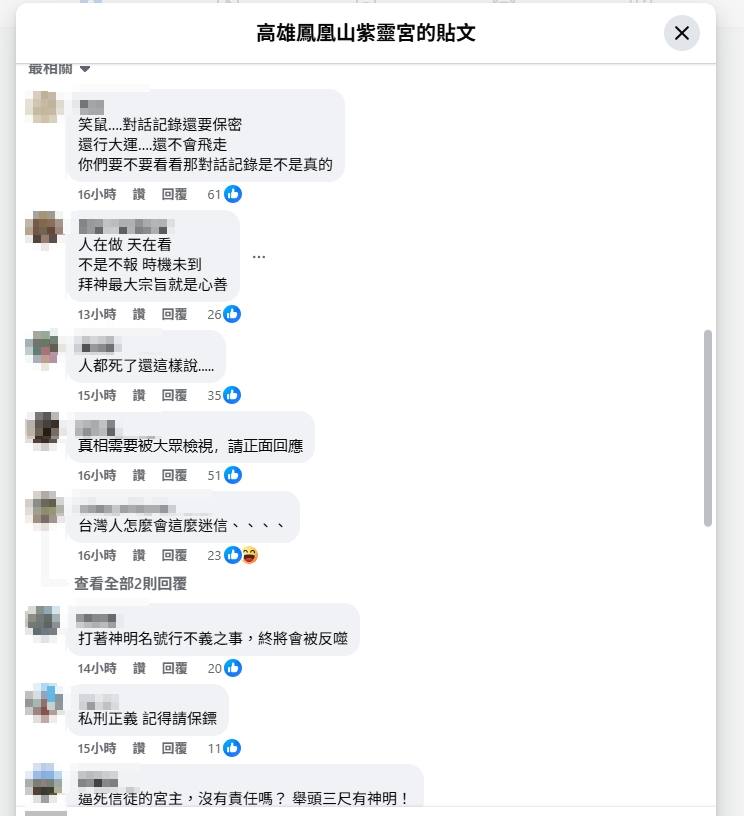Open the 最相關 comment sort dropdown
This screenshot has height=816, width=744.
click(x=60, y=69)
